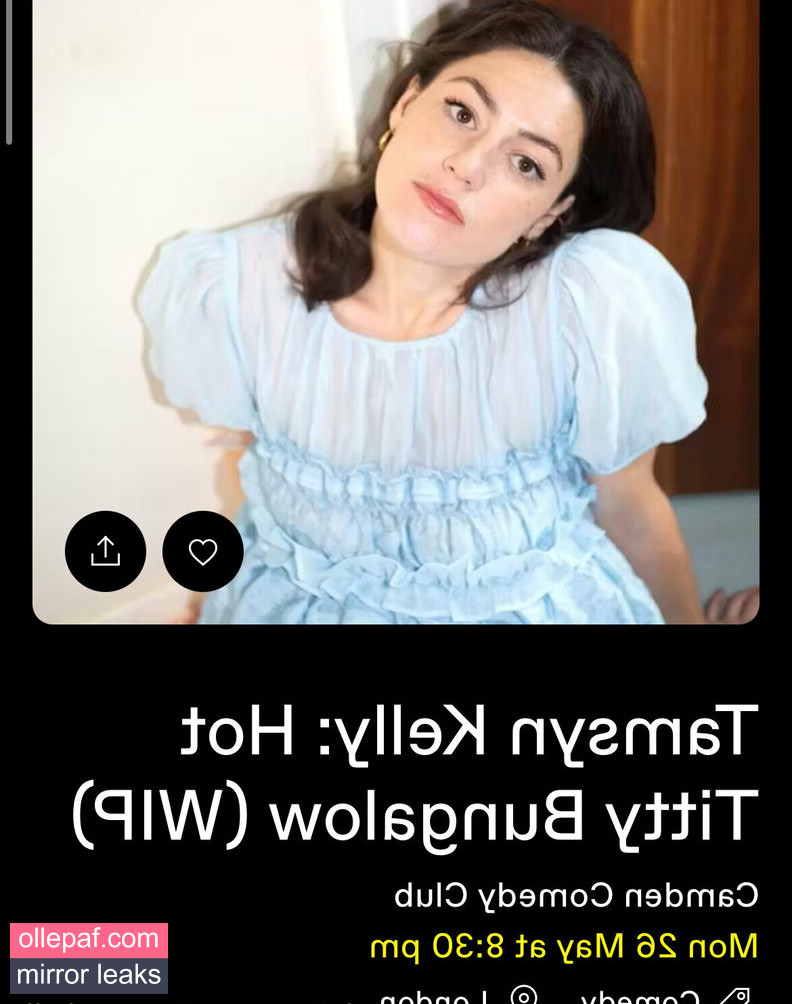Share this comedy event

105,551
